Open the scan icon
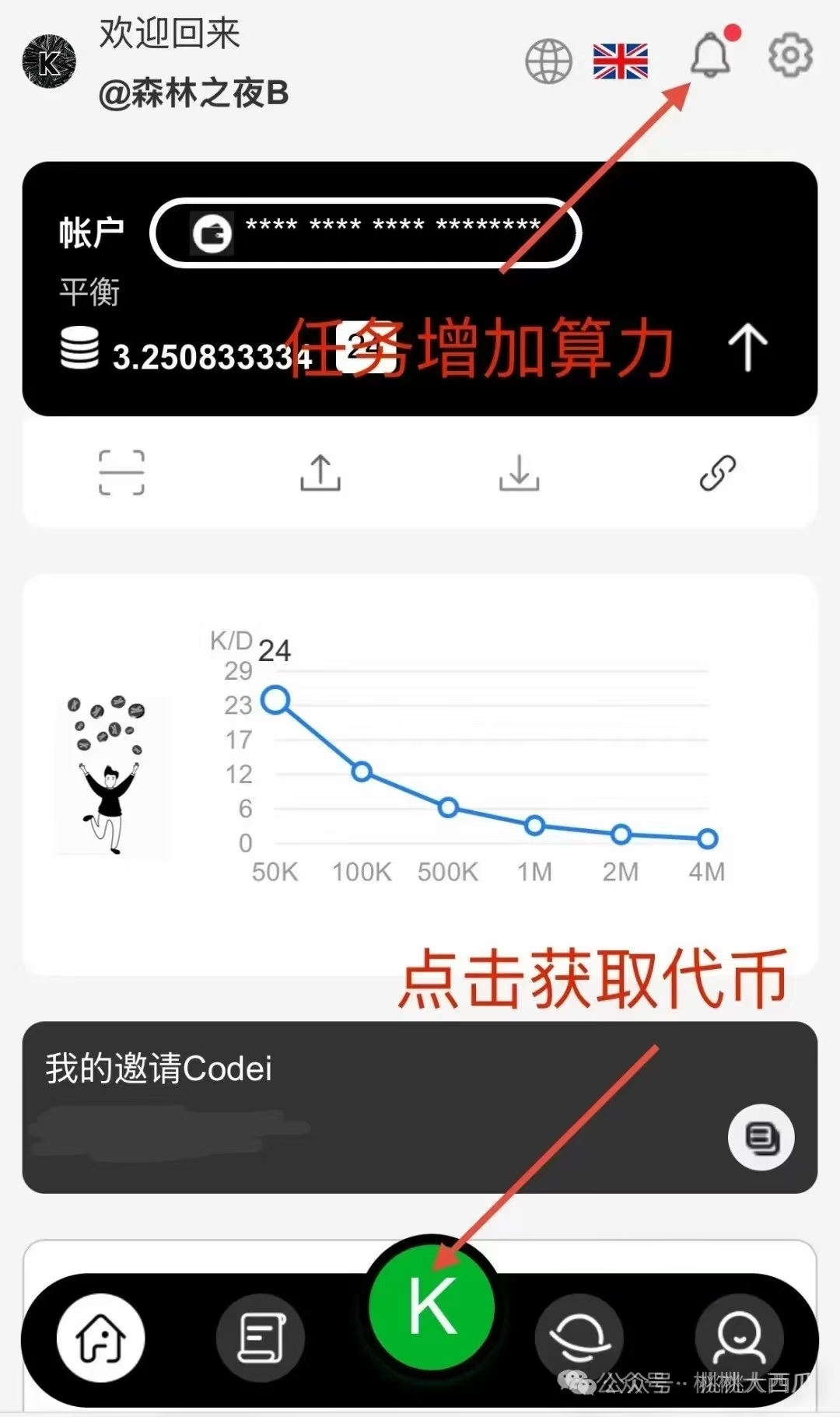Image resolution: width=840 pixels, height=1417 pixels. 121,472
